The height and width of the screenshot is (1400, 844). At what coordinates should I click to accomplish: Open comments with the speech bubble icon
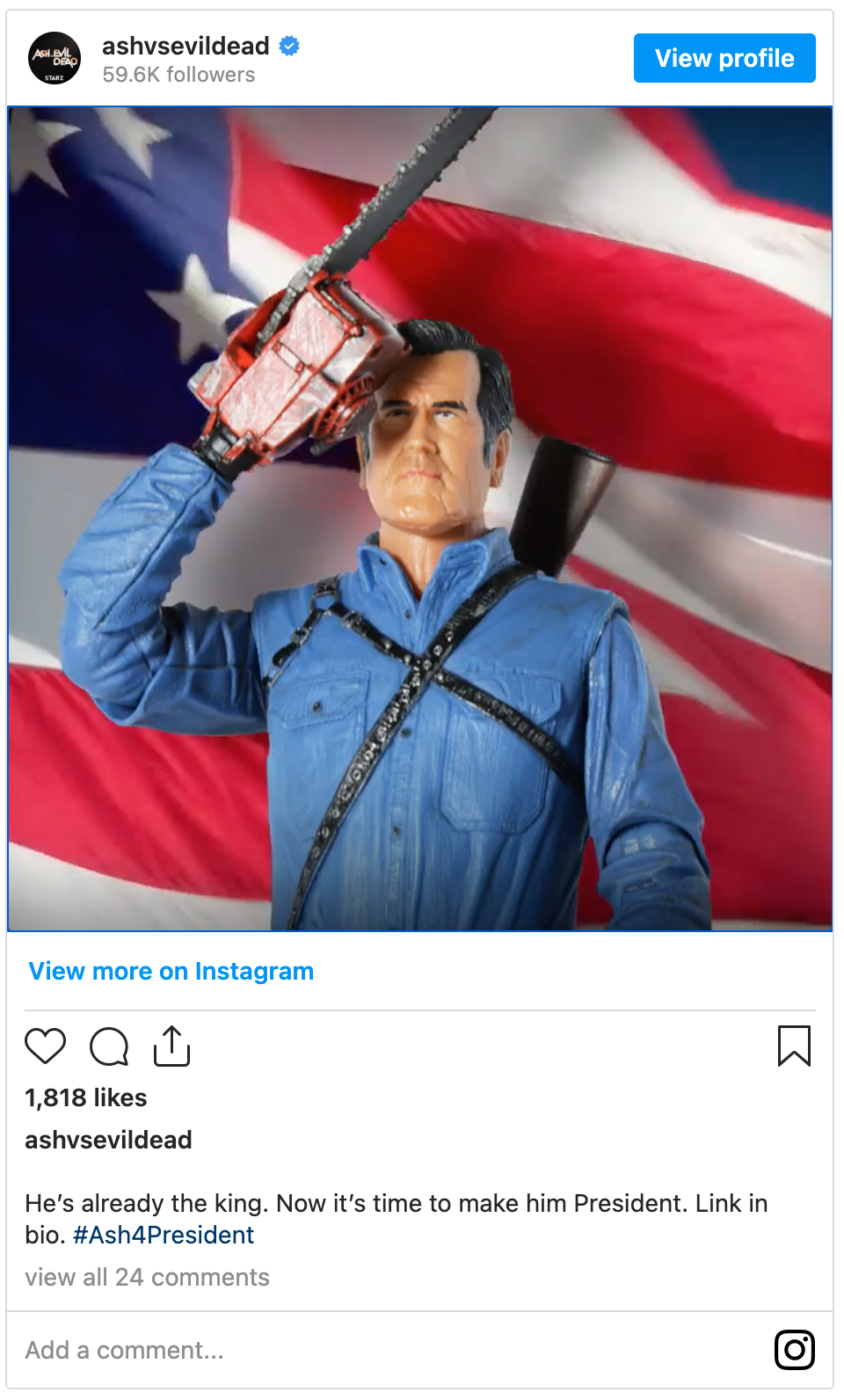[109, 1046]
